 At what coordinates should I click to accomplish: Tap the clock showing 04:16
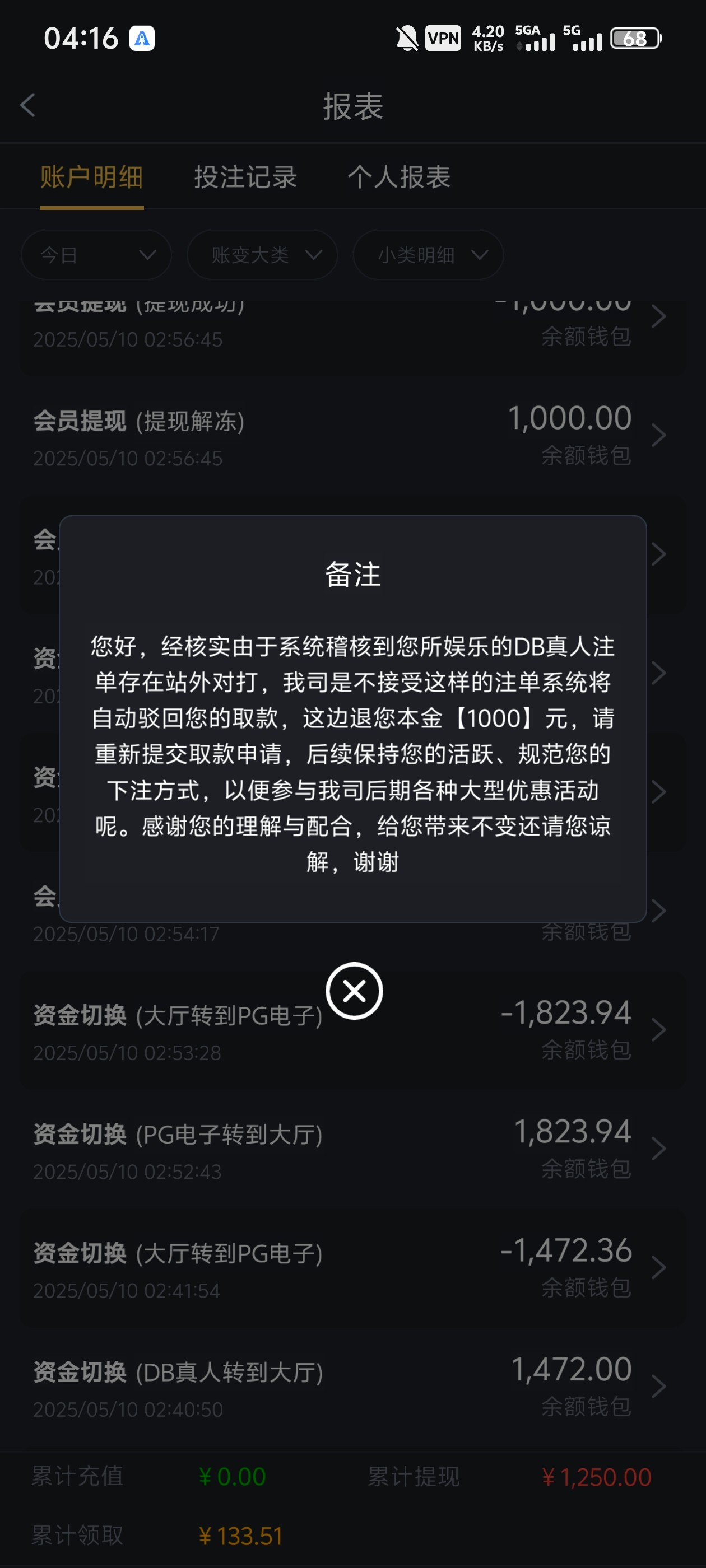pos(81,38)
